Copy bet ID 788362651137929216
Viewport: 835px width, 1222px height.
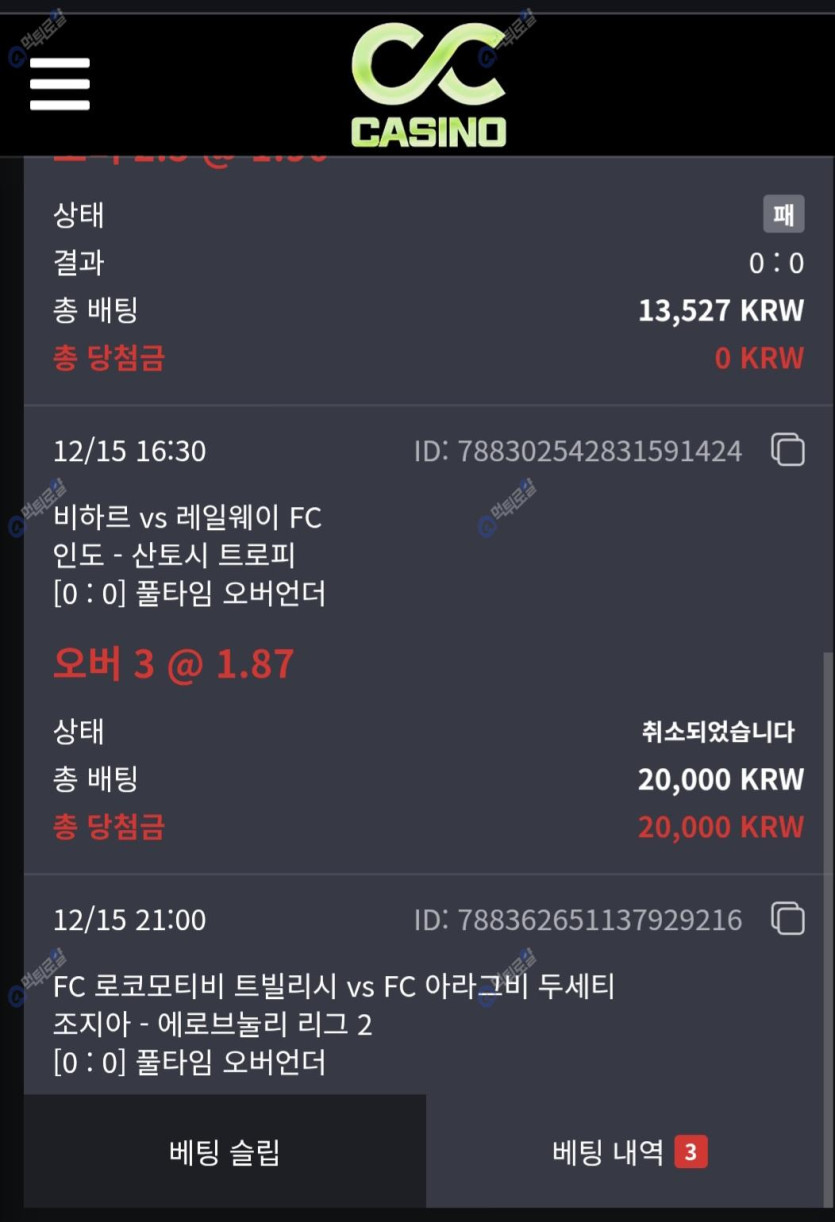tap(788, 918)
